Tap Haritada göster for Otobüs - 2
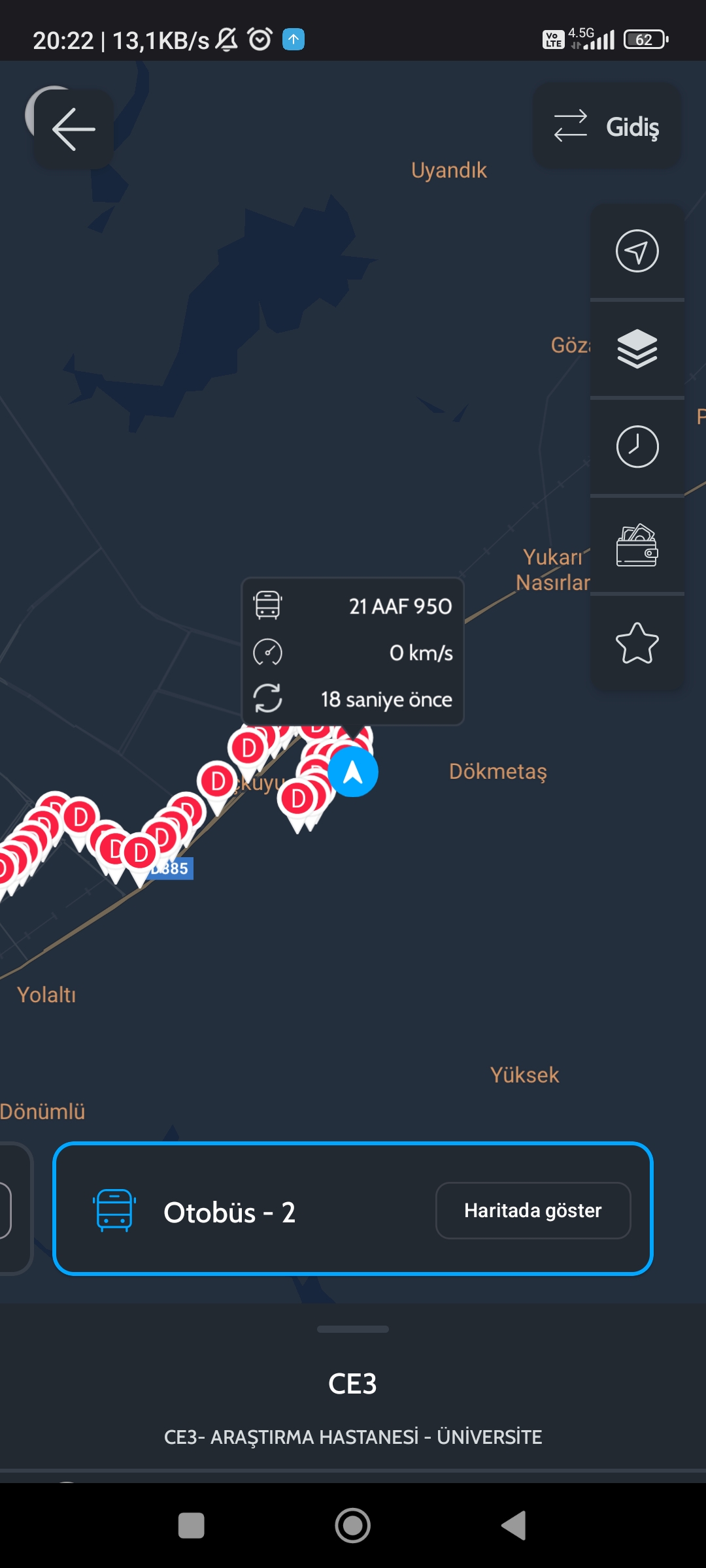Image resolution: width=706 pixels, height=1568 pixels. 533,1211
